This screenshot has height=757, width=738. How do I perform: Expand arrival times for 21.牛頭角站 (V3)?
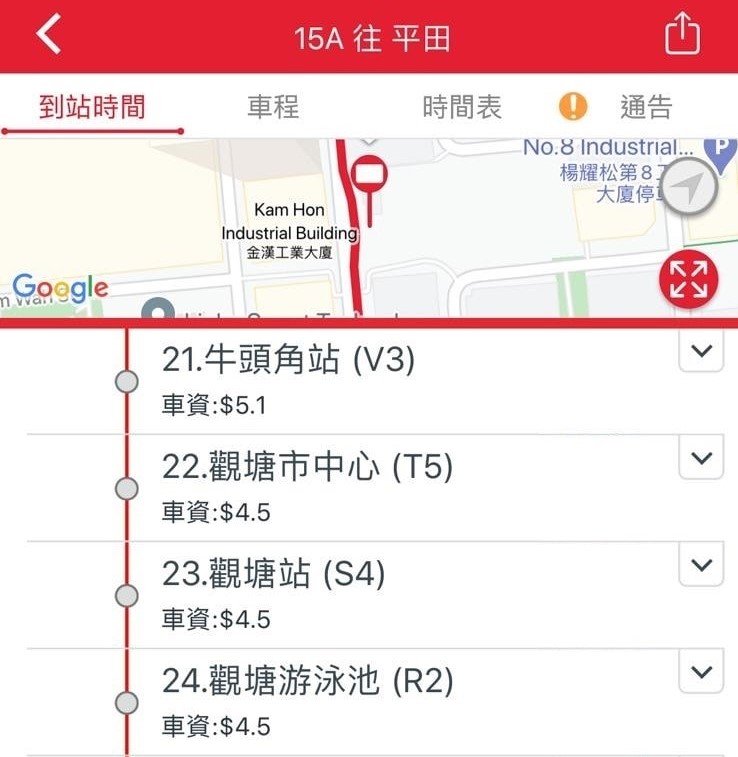coord(701,352)
